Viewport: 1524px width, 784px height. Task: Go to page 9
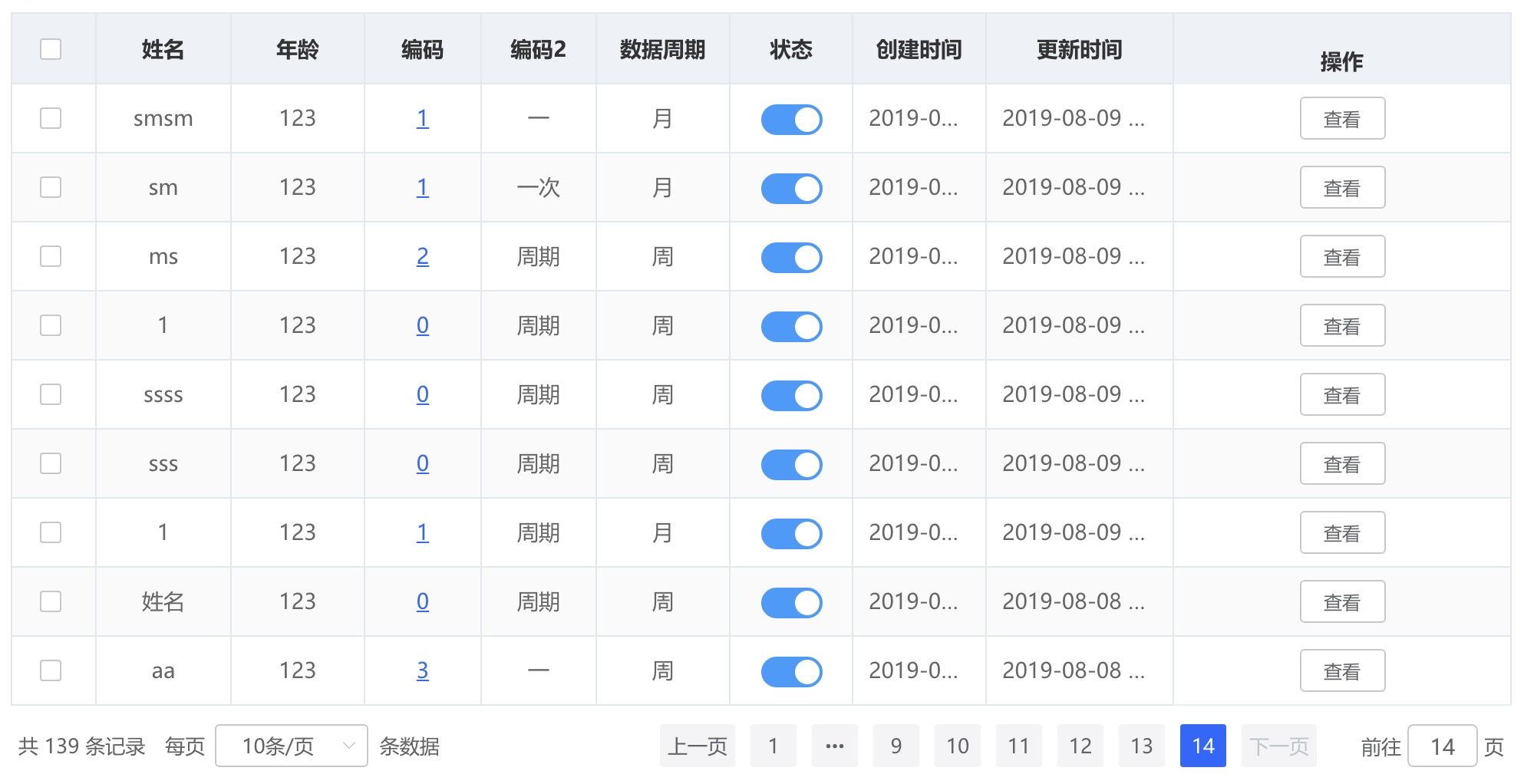pos(896,746)
